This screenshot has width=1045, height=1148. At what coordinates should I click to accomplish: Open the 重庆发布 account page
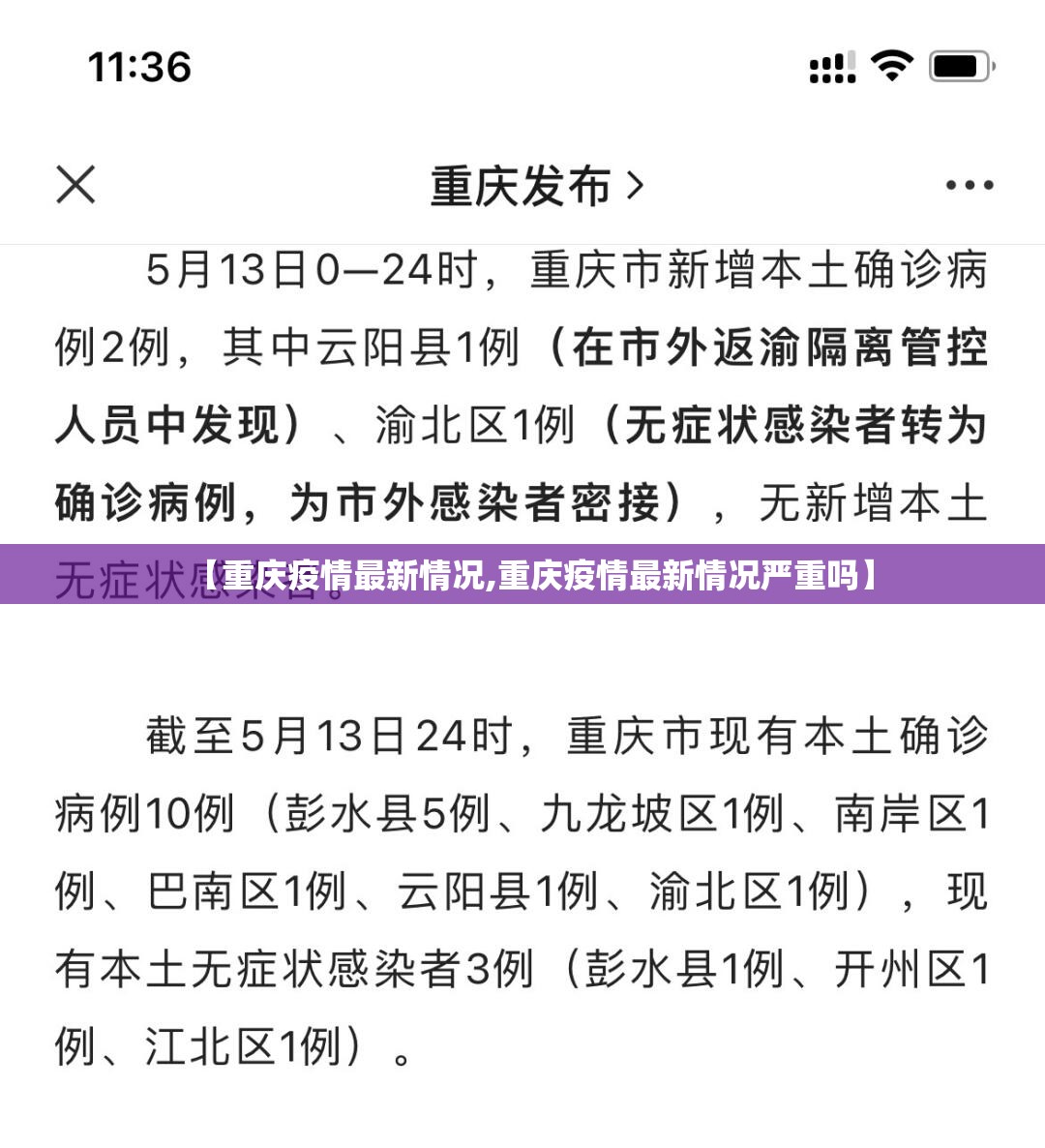(535, 186)
